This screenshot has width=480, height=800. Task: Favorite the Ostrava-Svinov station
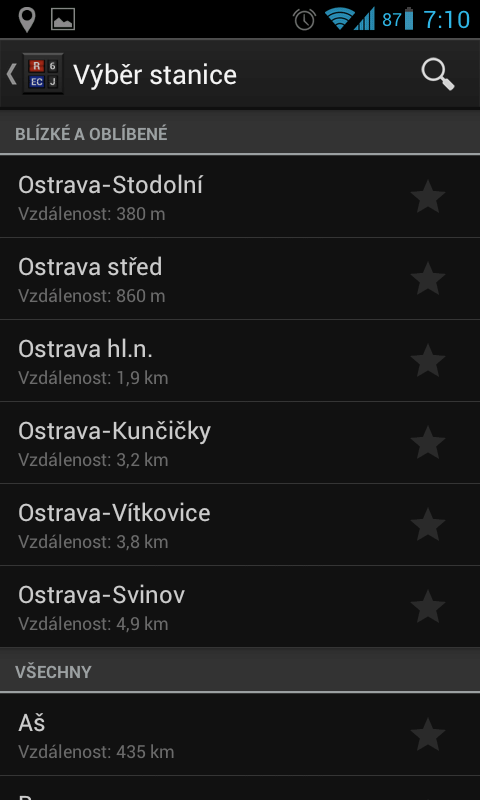[428, 607]
